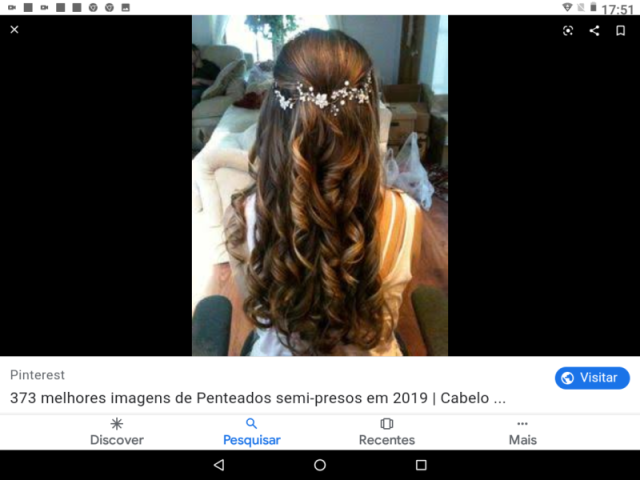Image resolution: width=640 pixels, height=480 pixels.
Task: Share this hairstyle image
Action: pos(594,30)
